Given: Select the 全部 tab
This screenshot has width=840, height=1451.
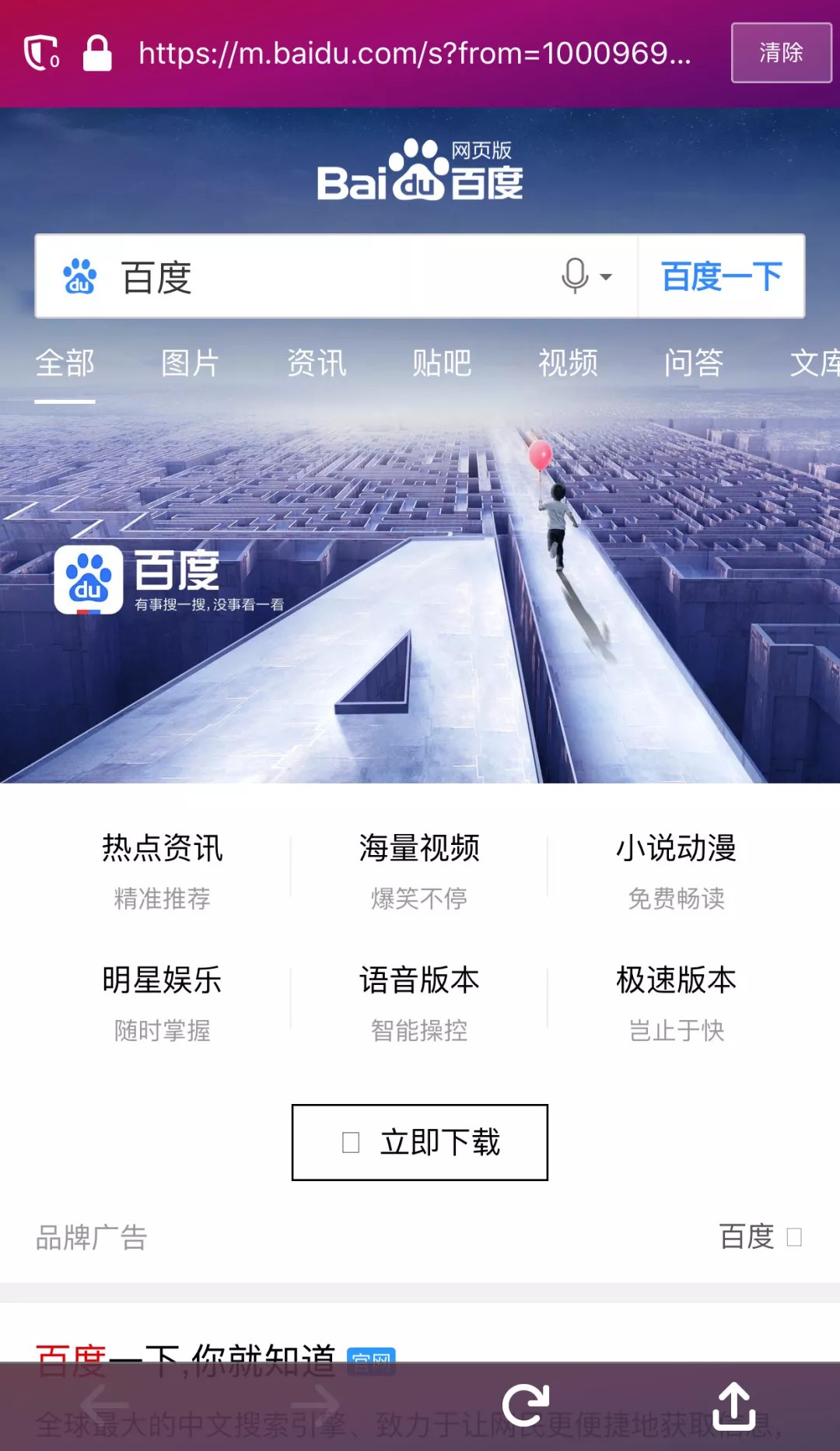Looking at the screenshot, I should pyautogui.click(x=65, y=363).
